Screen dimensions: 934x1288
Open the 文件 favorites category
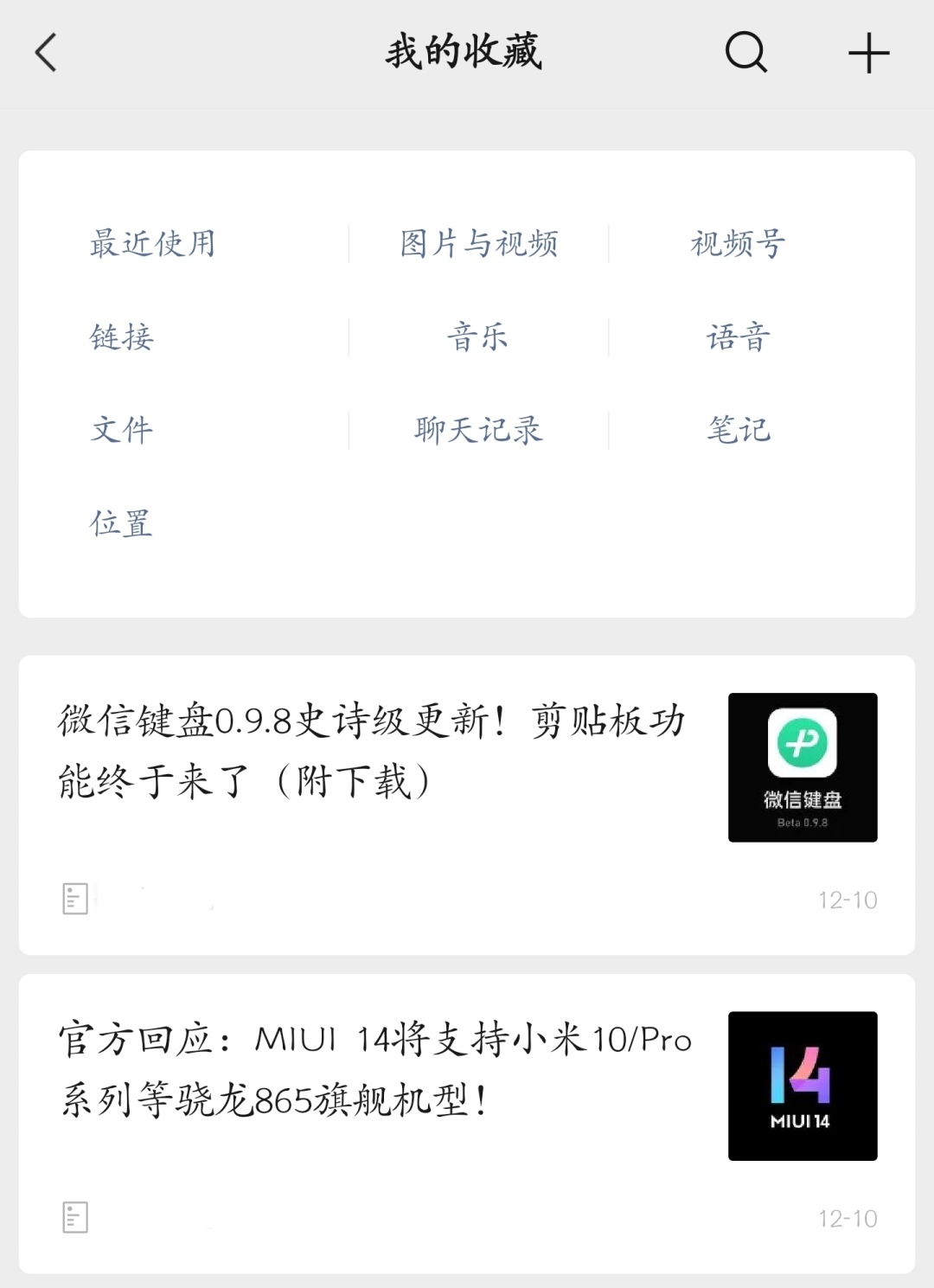tap(120, 430)
